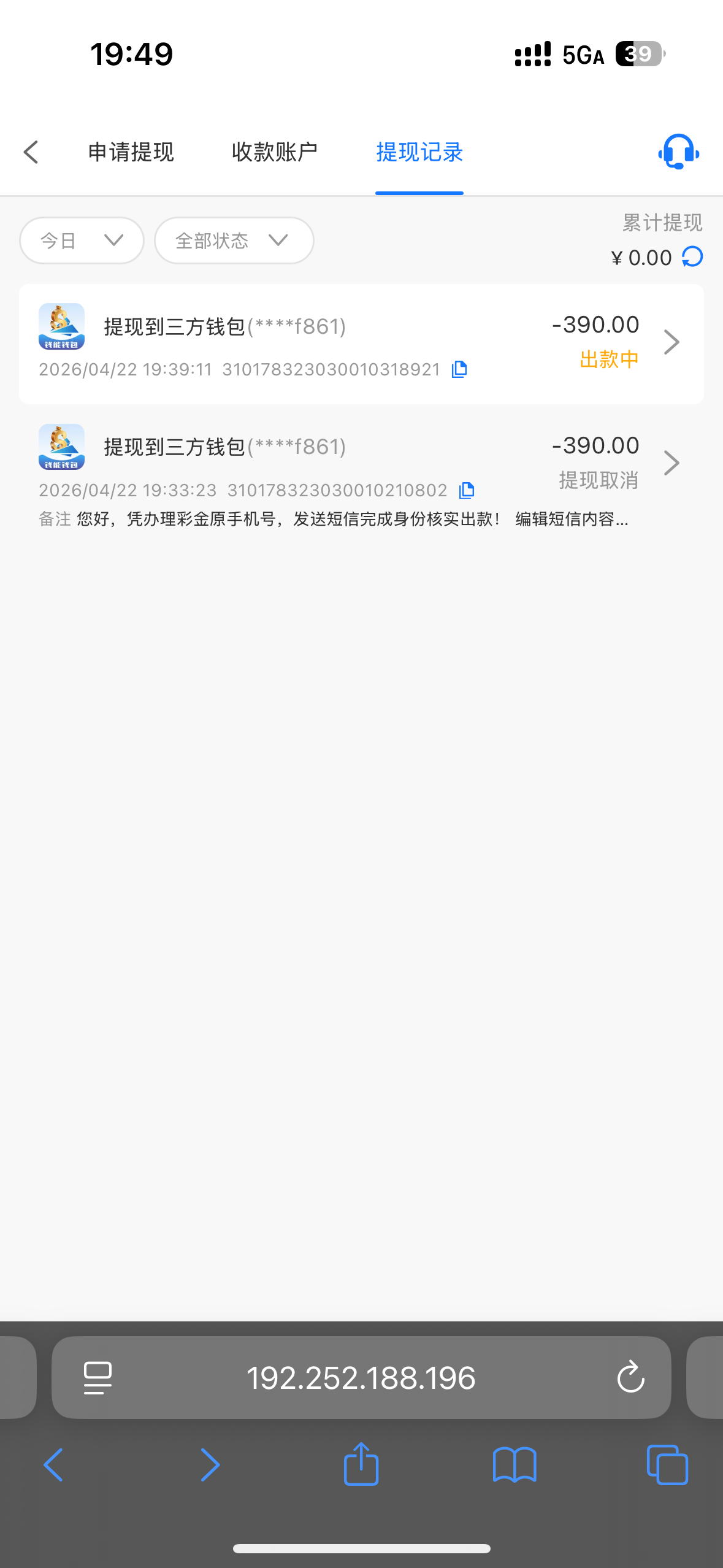Go back using the top-left arrow

(31, 152)
